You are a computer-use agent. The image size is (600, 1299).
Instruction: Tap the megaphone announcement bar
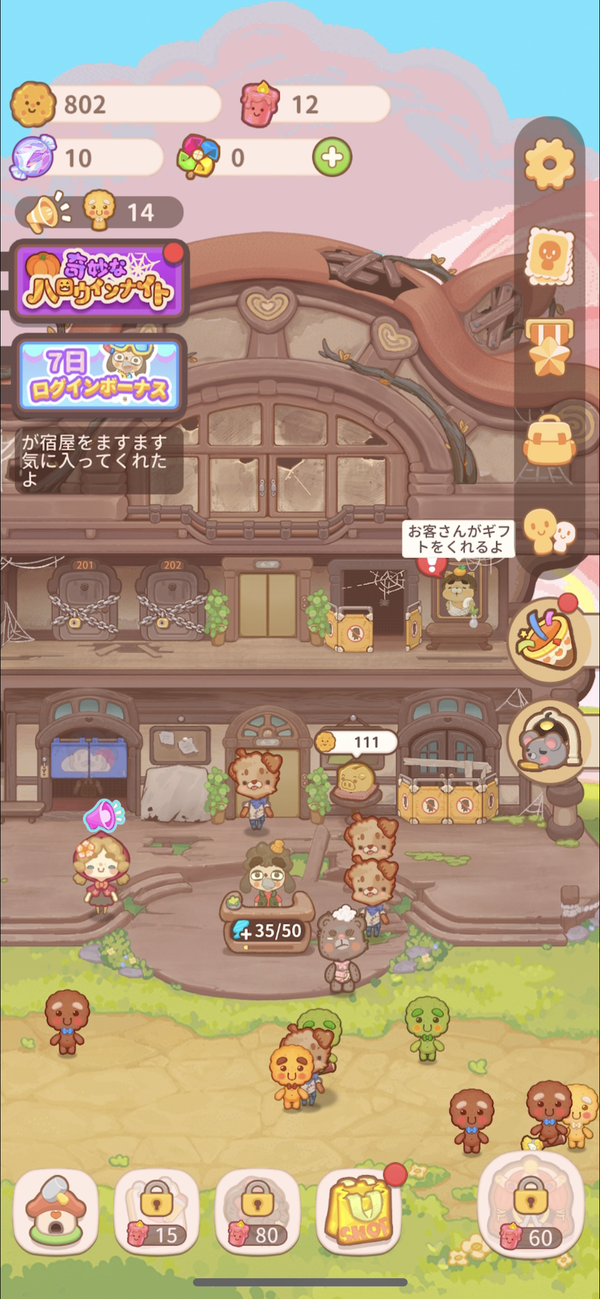(100, 212)
